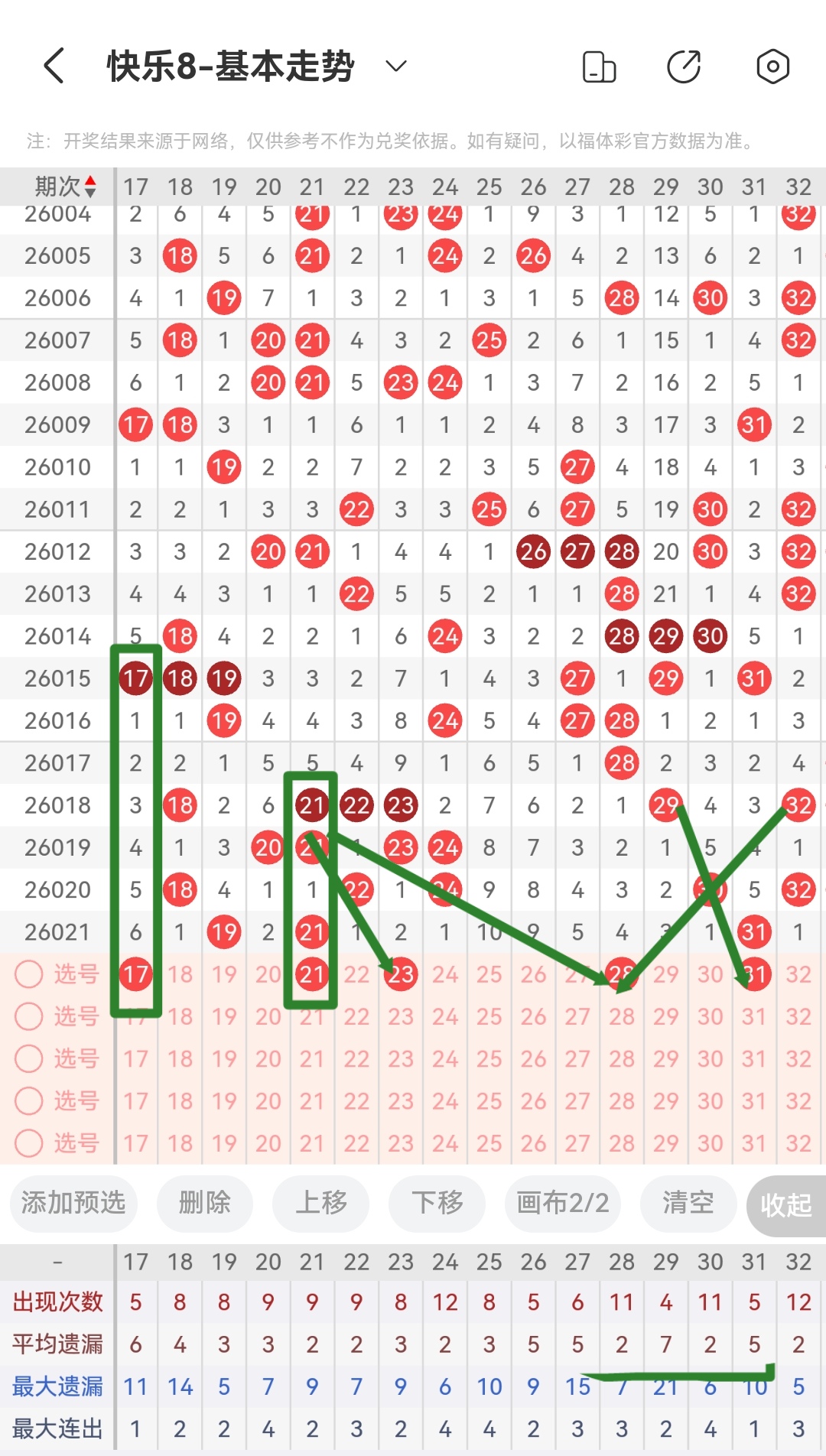The height and width of the screenshot is (1456, 826).
Task: Move selection down with 下移
Action: pos(437,1204)
